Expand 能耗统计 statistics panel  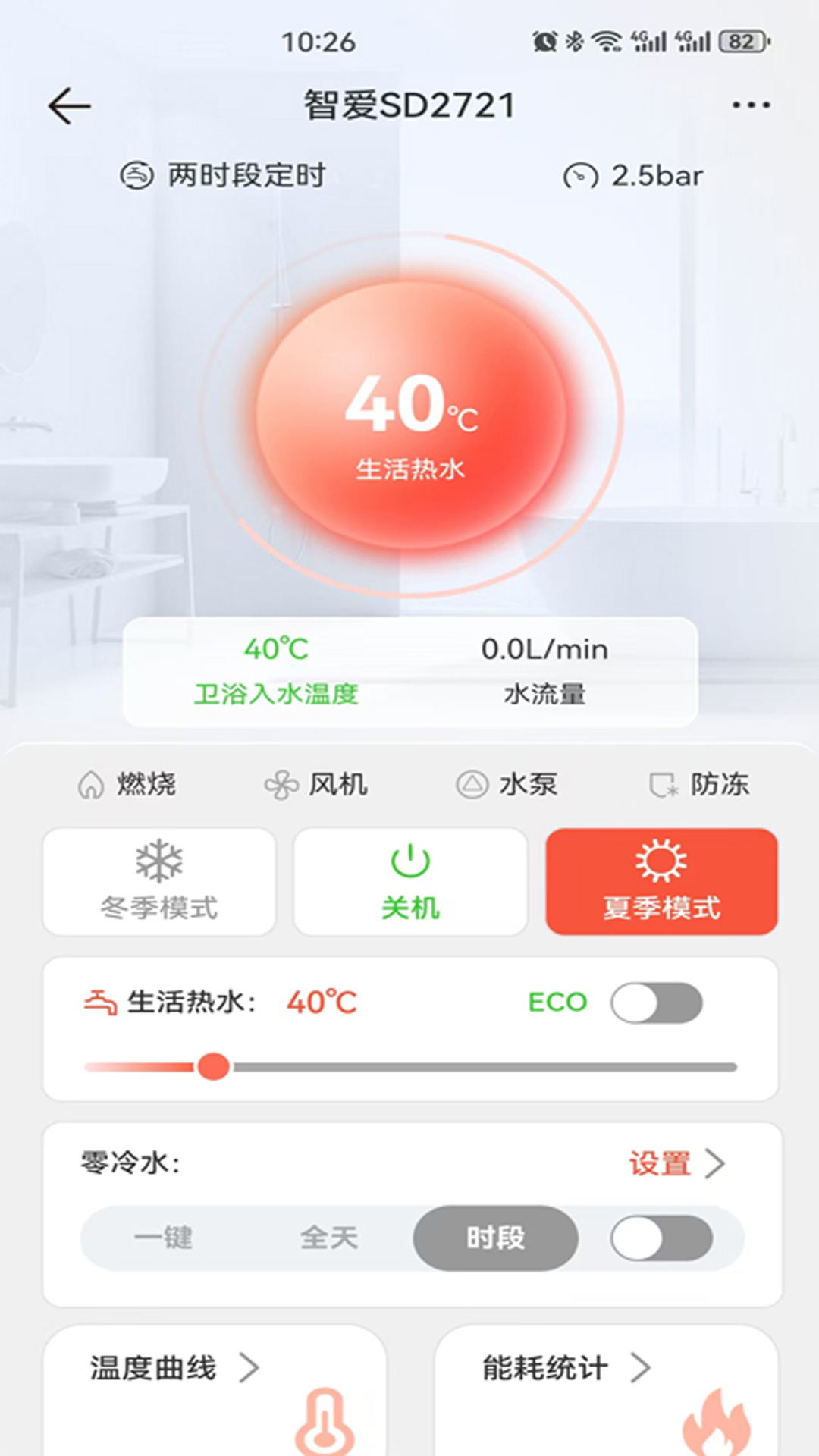[641, 1369]
